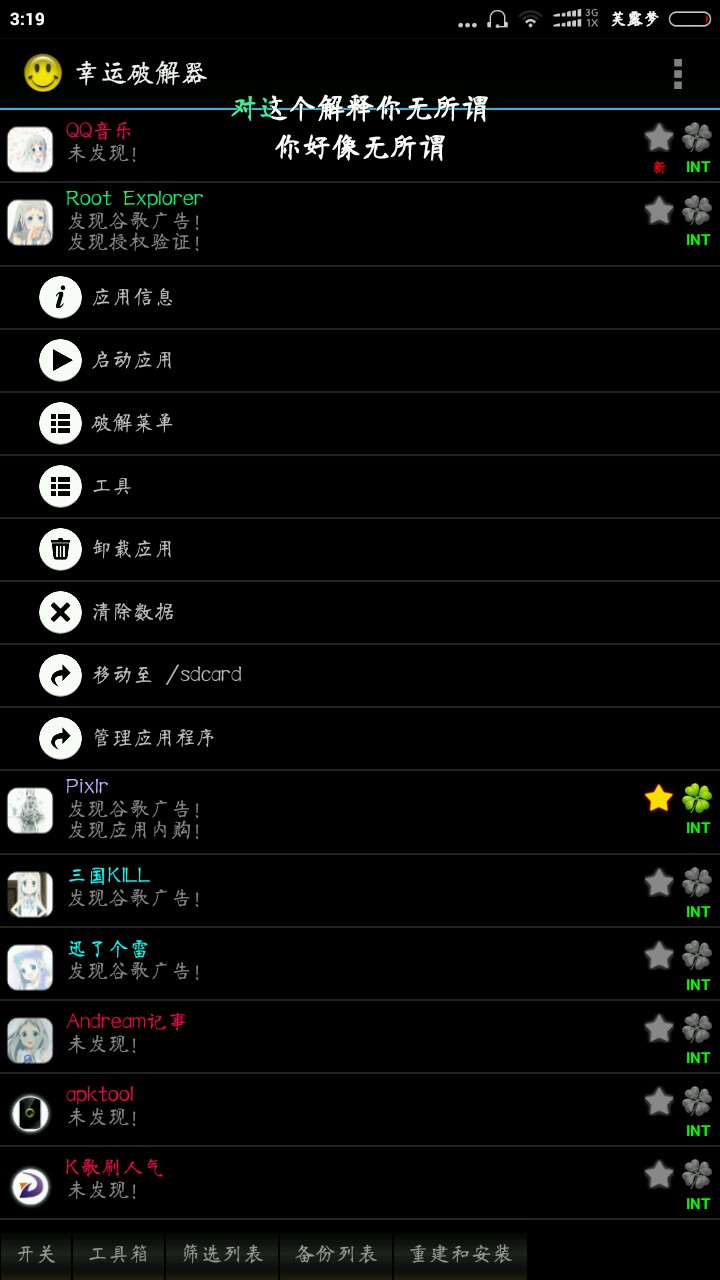
Task: Switch to the 备份列表 backup list
Action: coord(335,1255)
